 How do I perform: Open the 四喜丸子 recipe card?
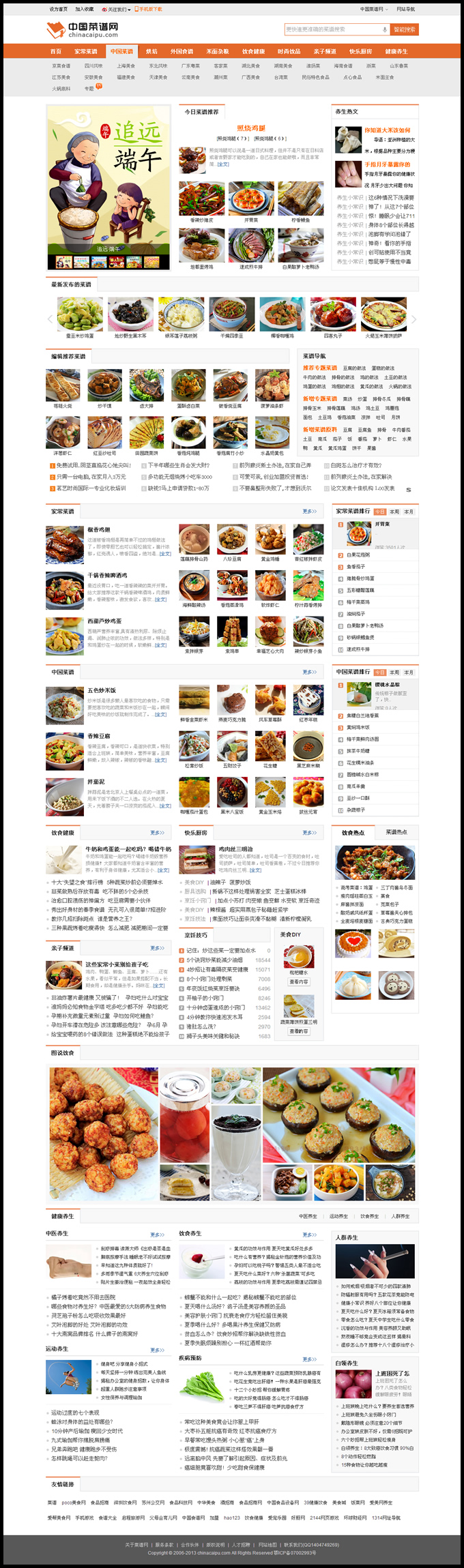click(333, 315)
